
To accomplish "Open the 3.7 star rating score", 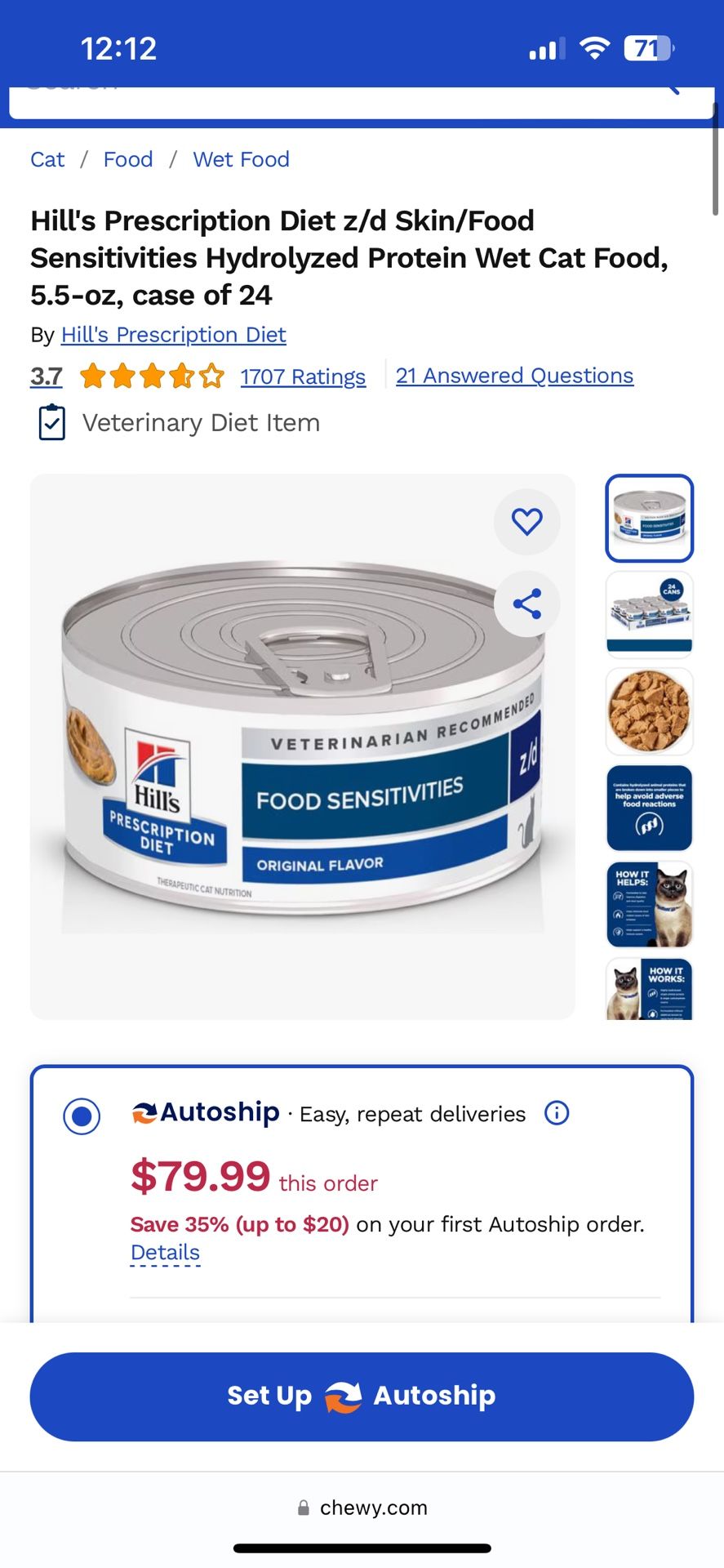I will pyautogui.click(x=47, y=376).
